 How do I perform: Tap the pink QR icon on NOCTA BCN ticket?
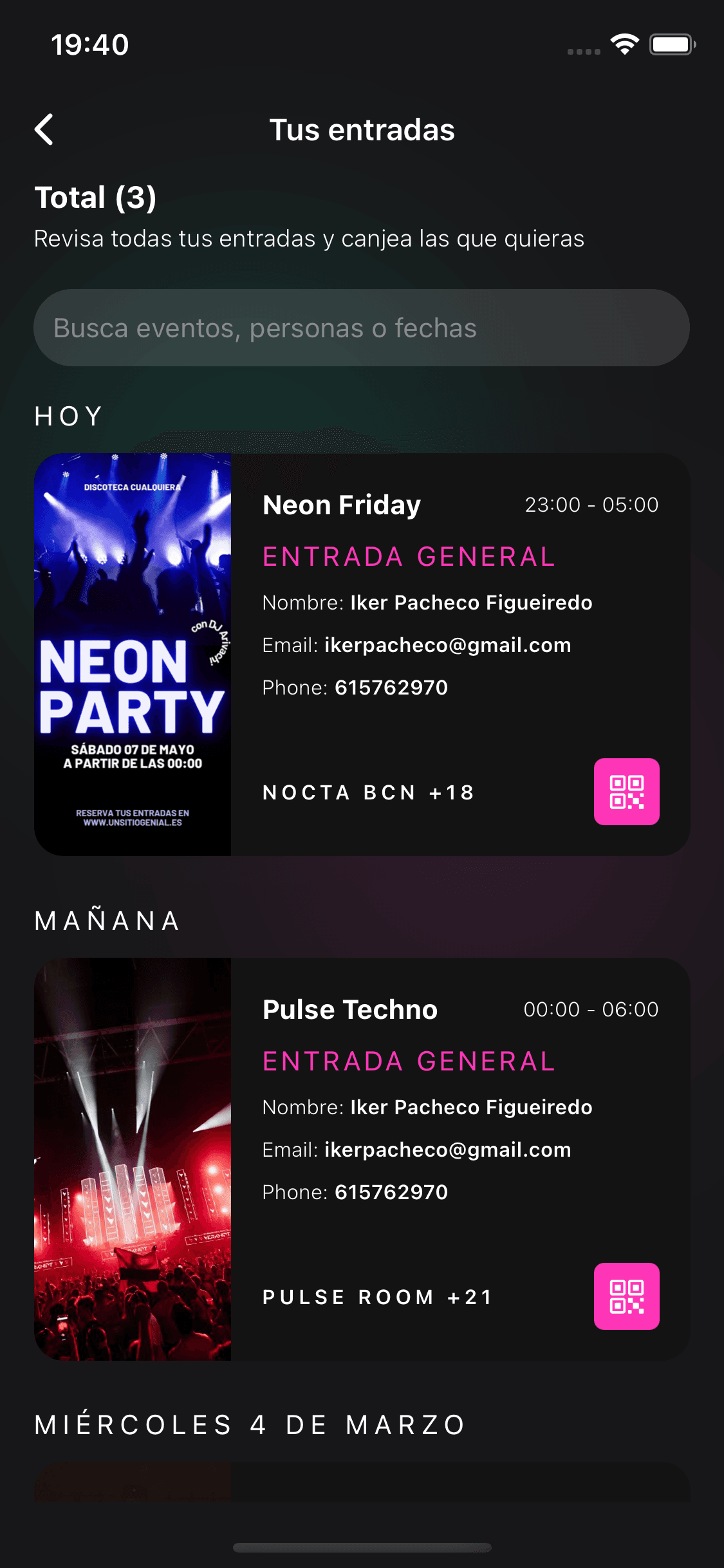627,791
